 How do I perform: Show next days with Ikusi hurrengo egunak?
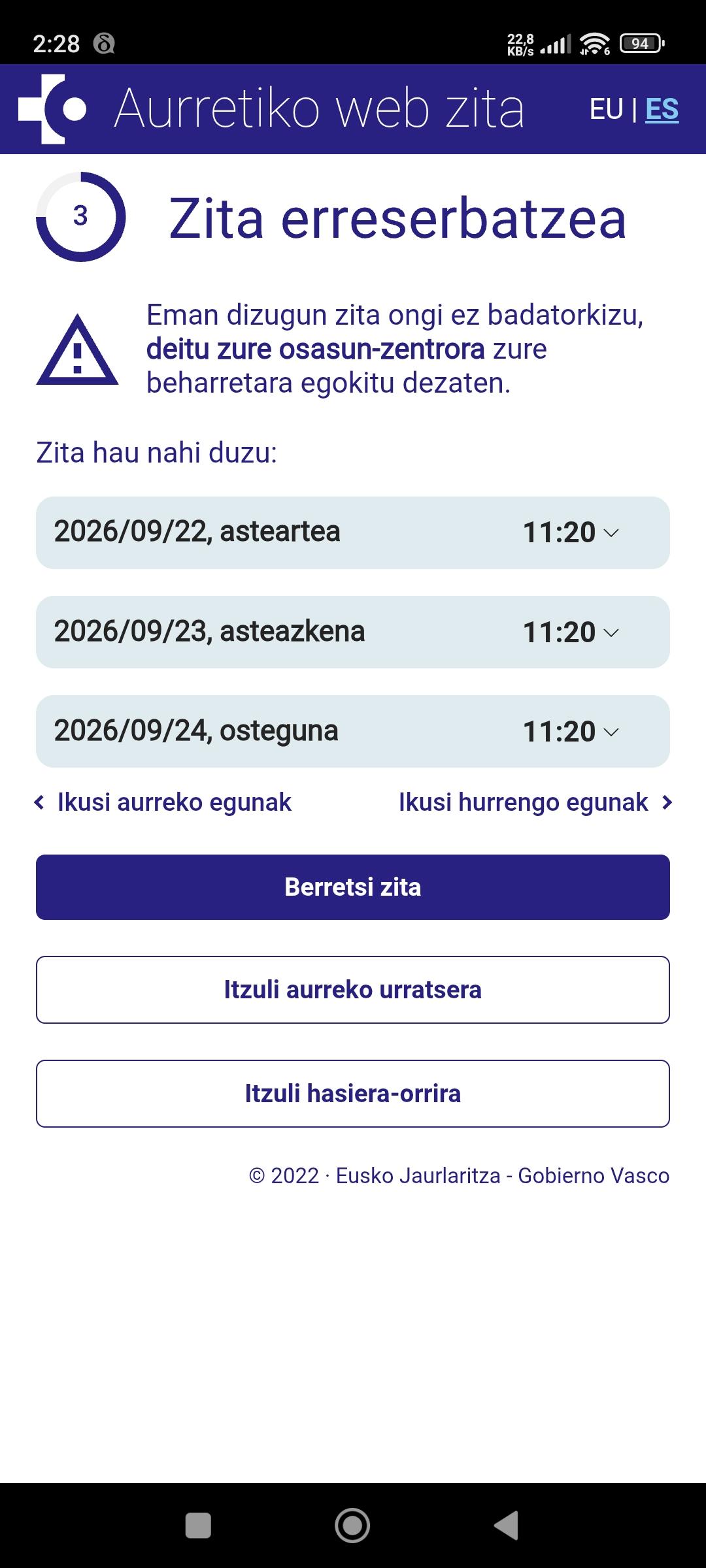535,802
